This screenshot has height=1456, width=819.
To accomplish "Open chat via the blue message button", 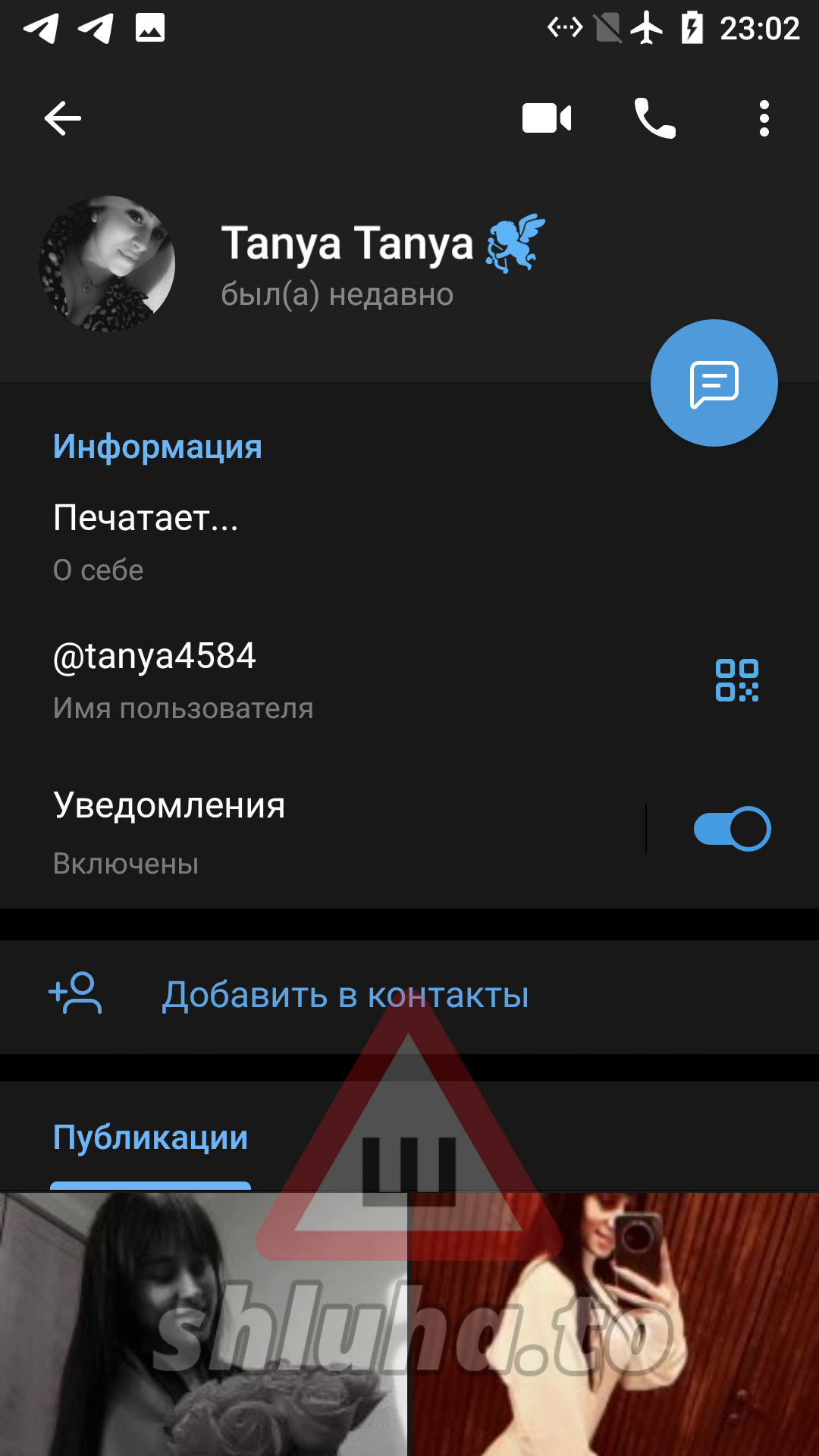I will 714,383.
